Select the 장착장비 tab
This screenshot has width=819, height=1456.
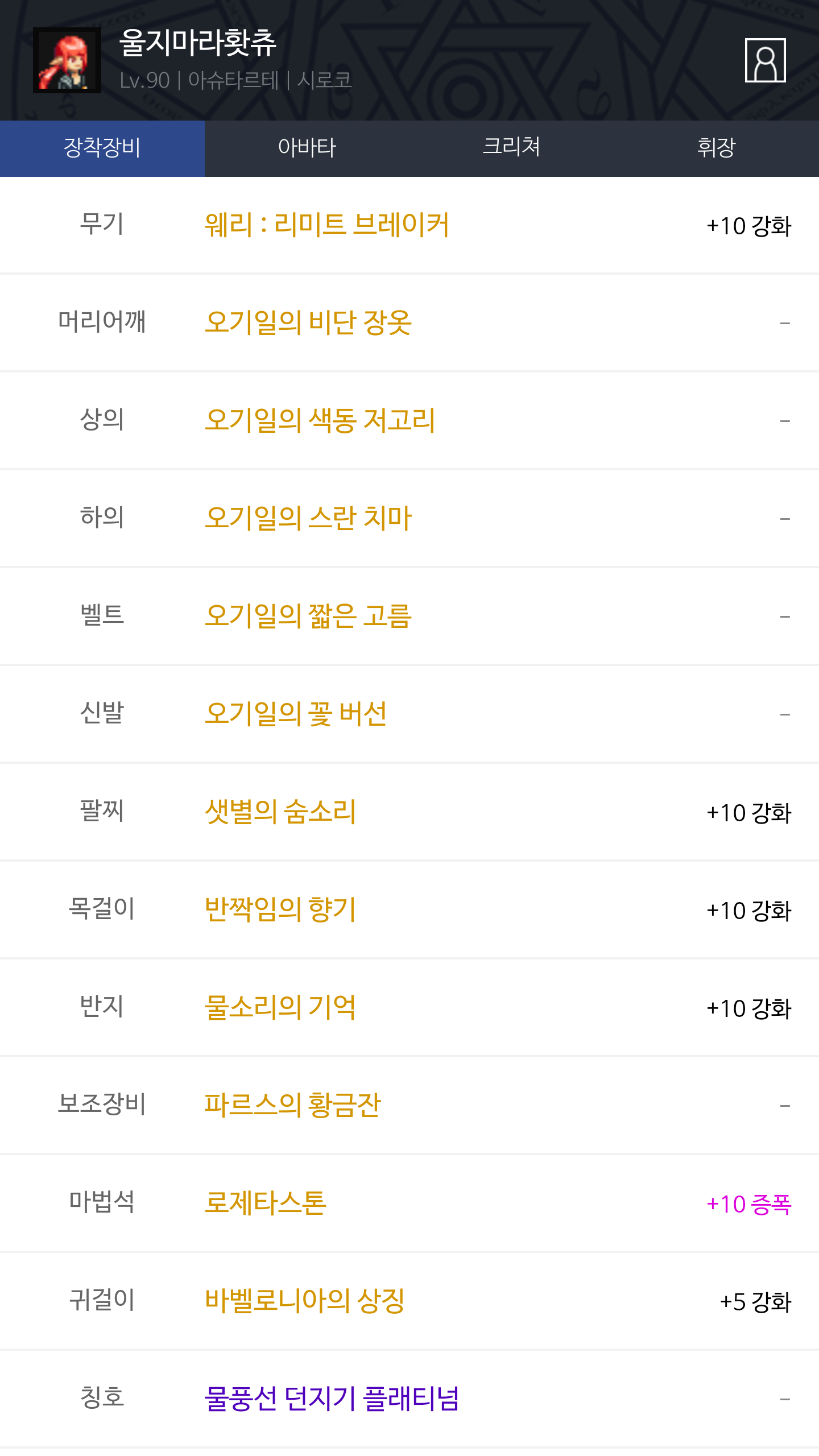click(x=102, y=148)
